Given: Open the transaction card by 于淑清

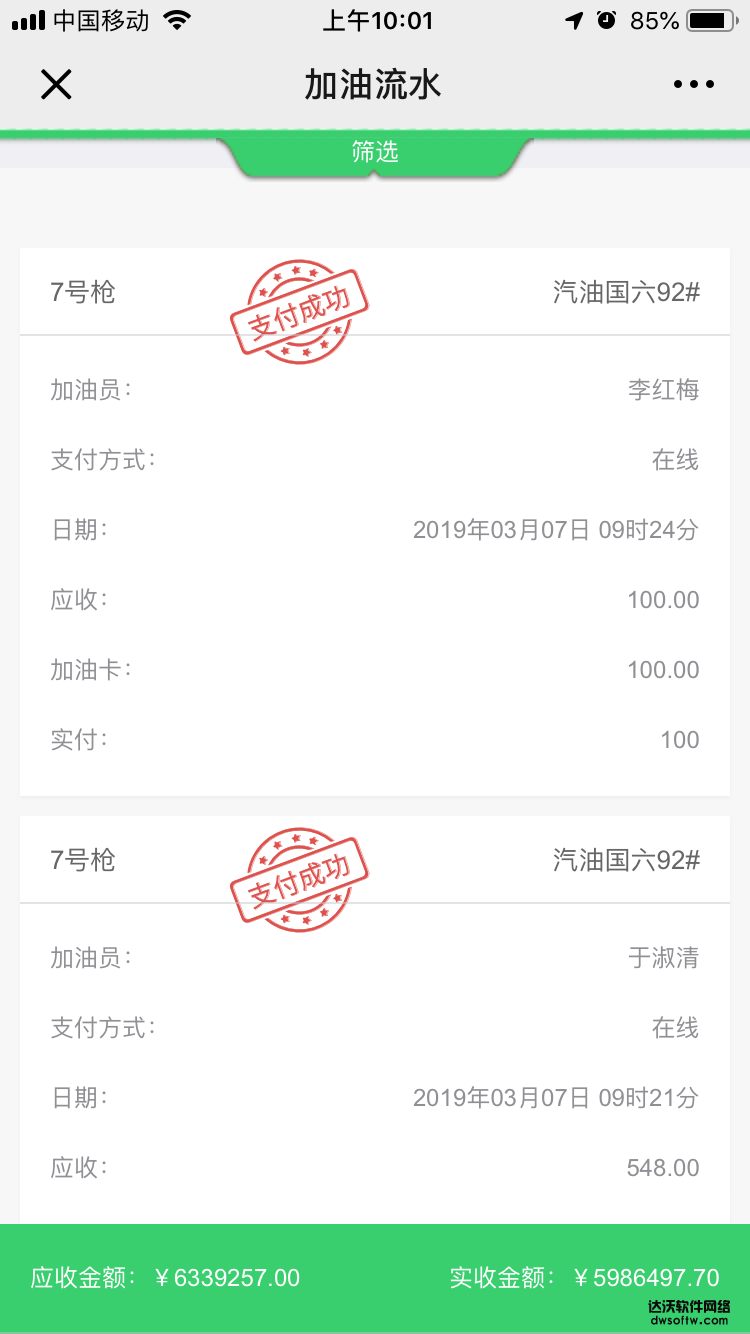Looking at the screenshot, I should coord(375,1020).
